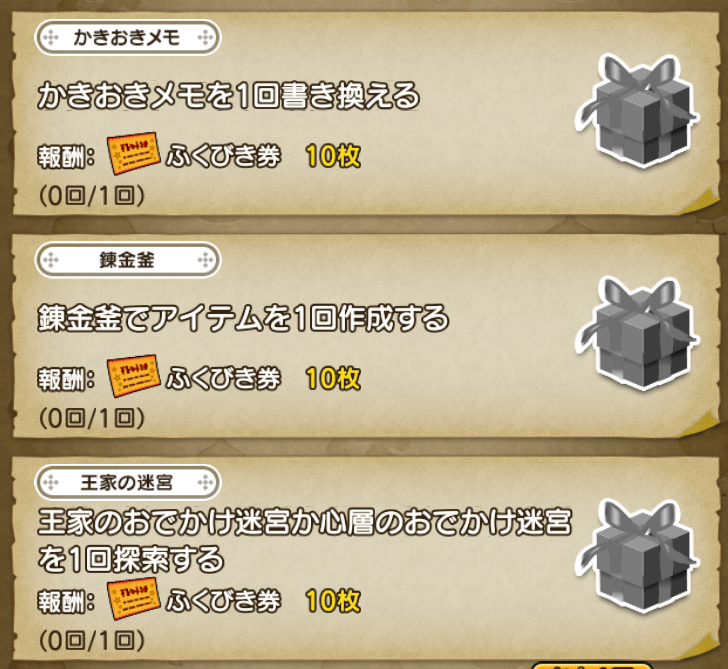Select the 錬金釜 item crafting mission
The image size is (728, 669).
click(300, 335)
